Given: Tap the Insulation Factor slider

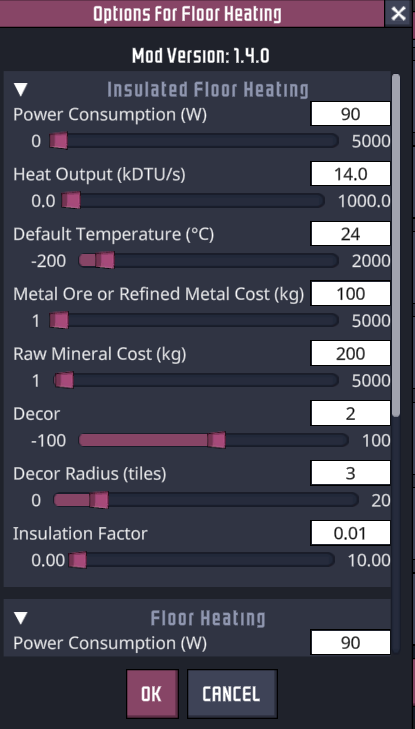Looking at the screenshot, I should point(201,560).
